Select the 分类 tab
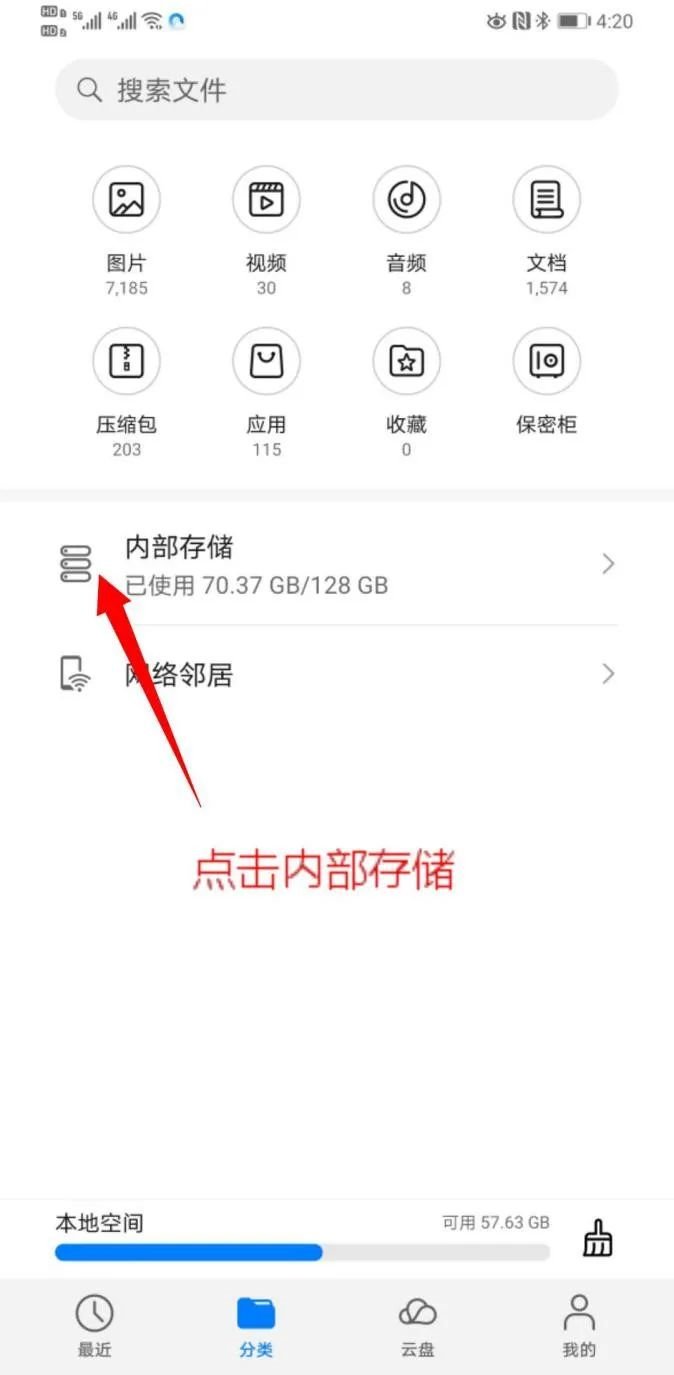 coord(256,1326)
